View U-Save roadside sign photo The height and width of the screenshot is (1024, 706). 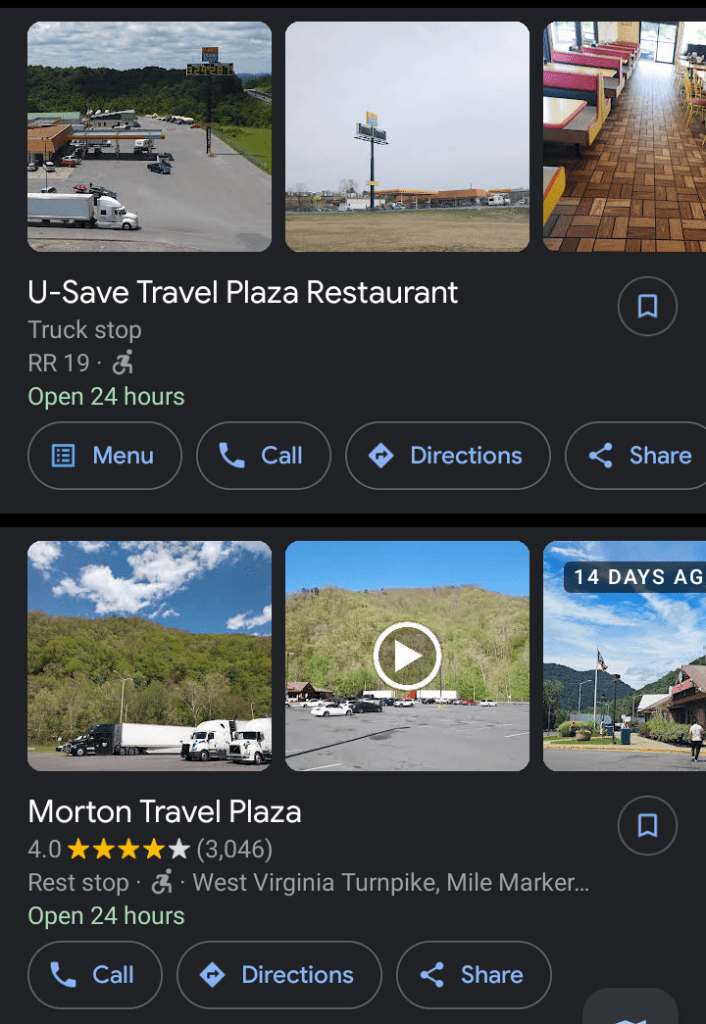(x=407, y=137)
